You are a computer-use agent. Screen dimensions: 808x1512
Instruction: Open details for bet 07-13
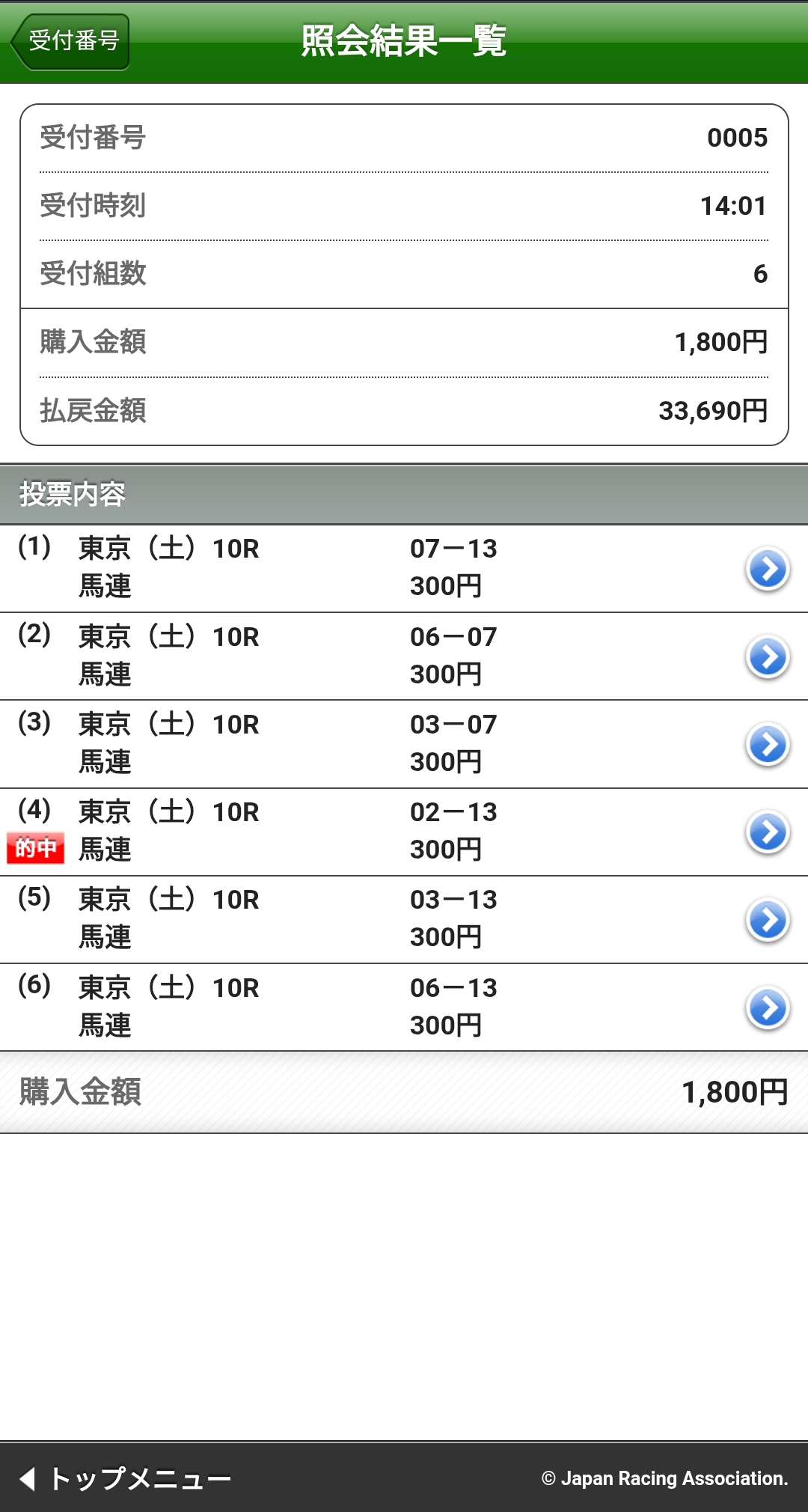768,569
